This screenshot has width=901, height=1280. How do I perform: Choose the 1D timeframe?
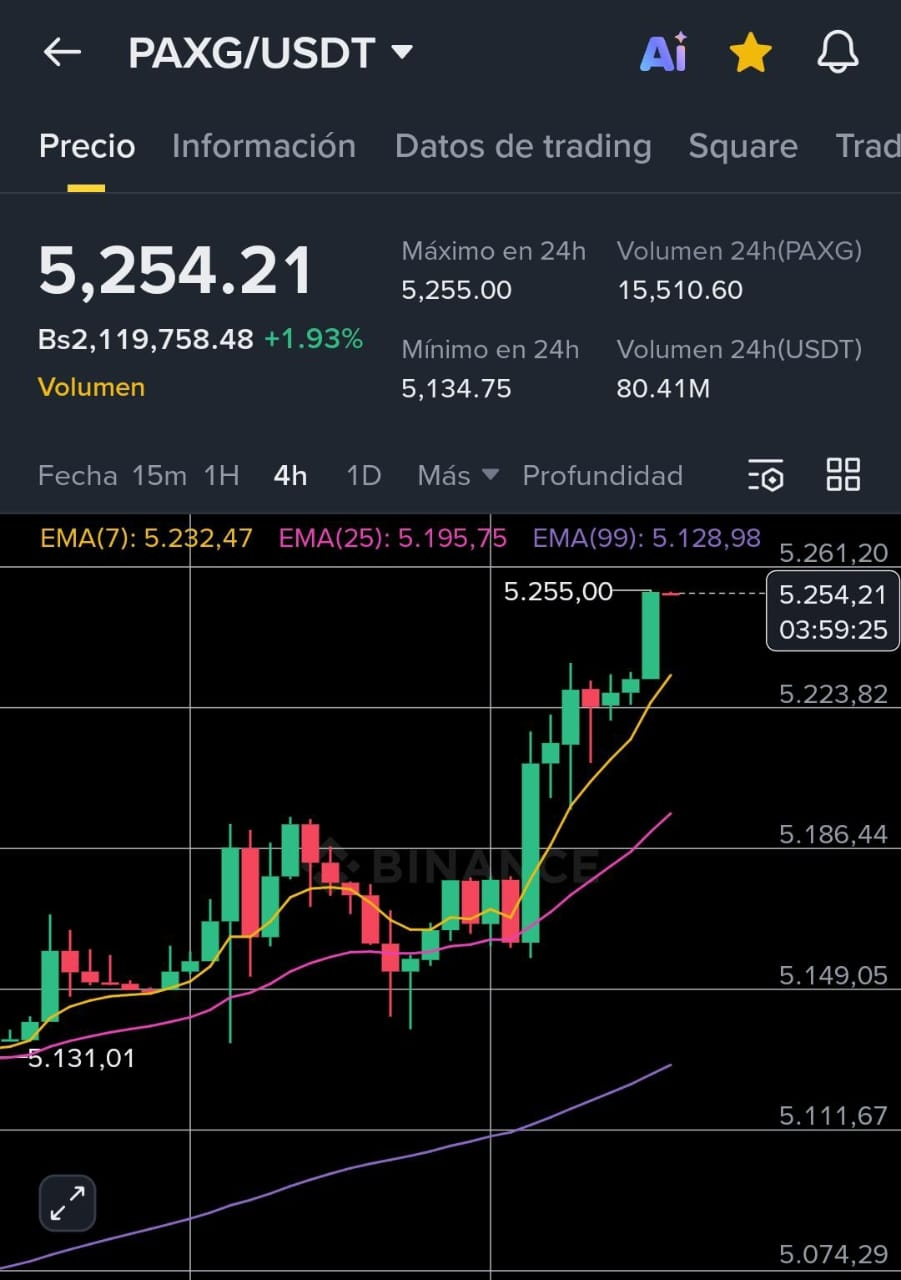(x=364, y=475)
